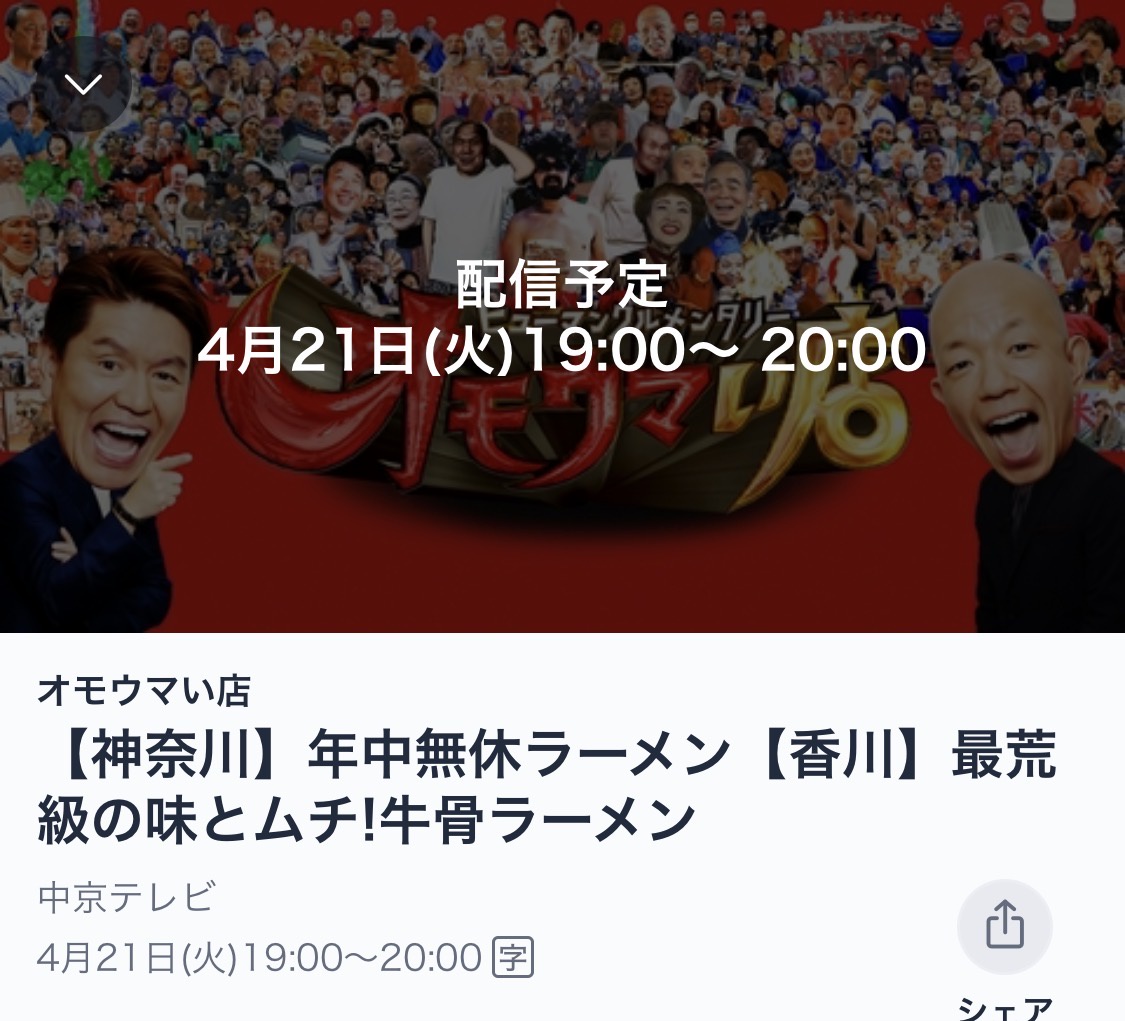Collapse the player with the down chevron

pyautogui.click(x=83, y=85)
